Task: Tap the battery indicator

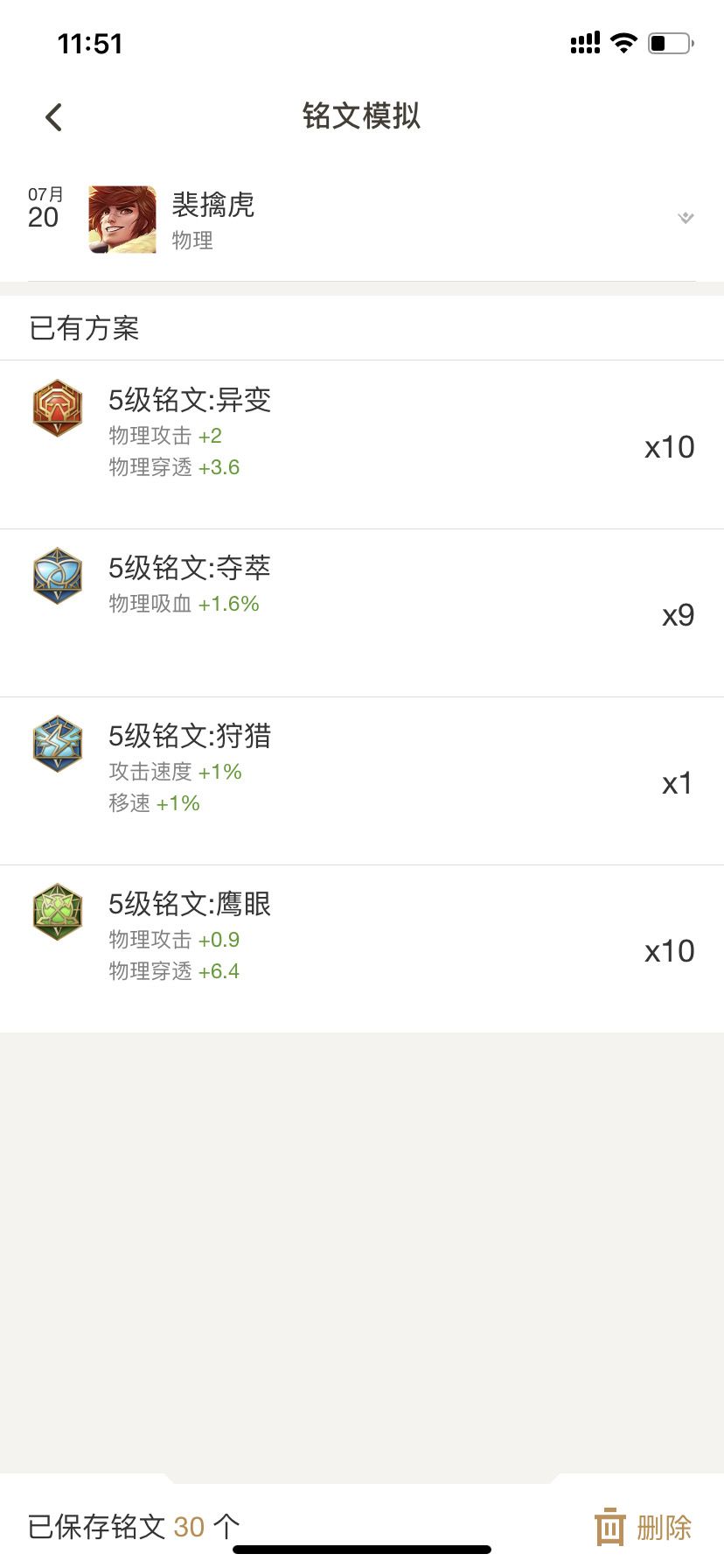Action: (667, 42)
